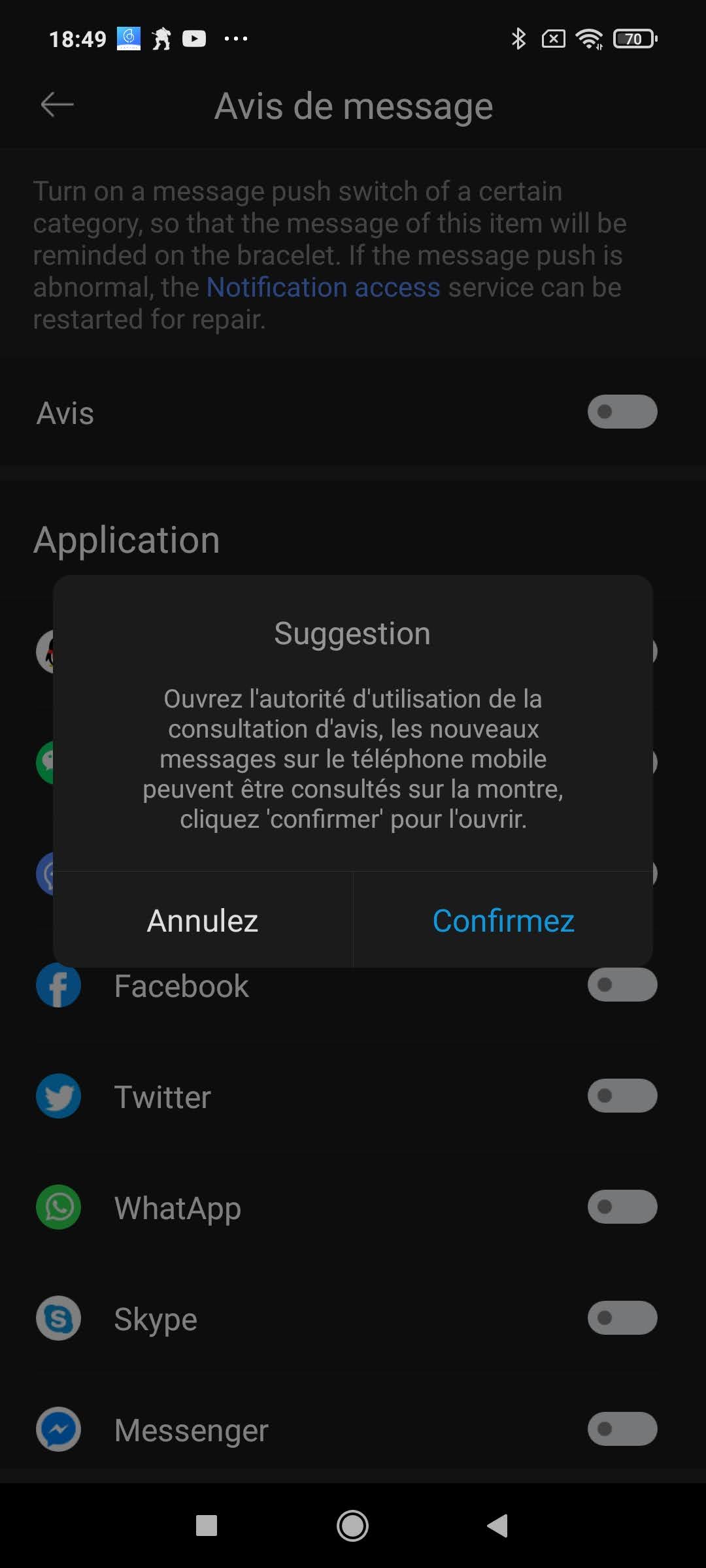Viewport: 706px width, 1568px height.
Task: Tap Annulez to dismiss the dialog
Action: tap(203, 921)
